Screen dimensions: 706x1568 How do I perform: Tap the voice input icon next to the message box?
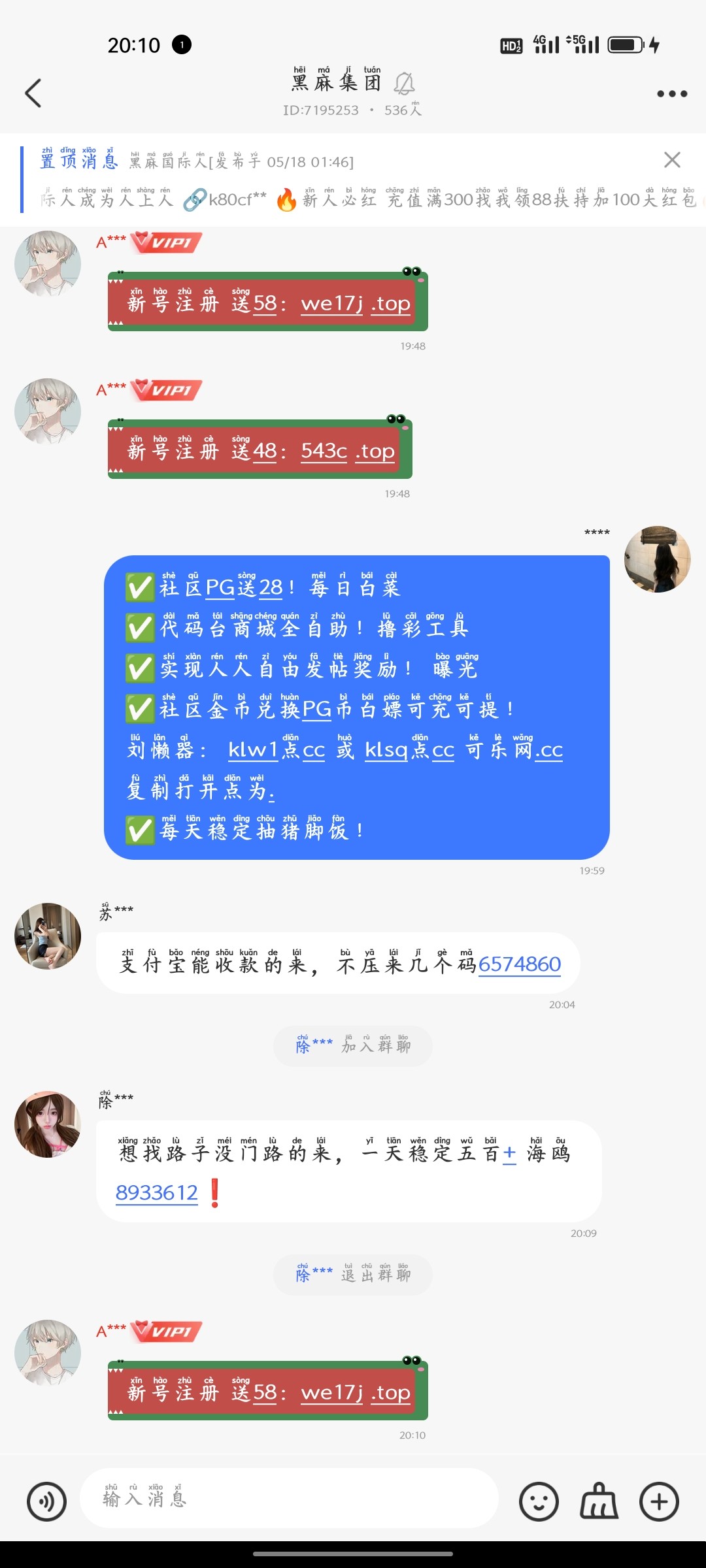(46, 1499)
